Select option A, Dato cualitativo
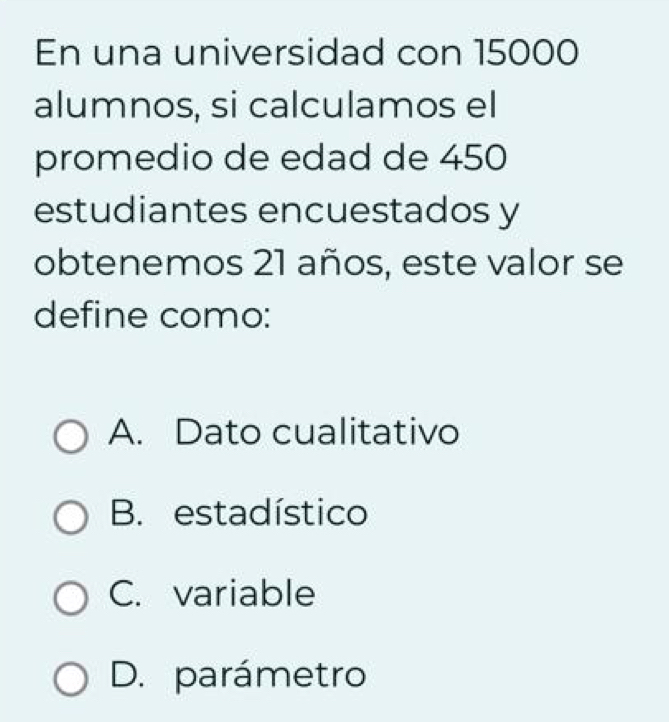 (70, 437)
